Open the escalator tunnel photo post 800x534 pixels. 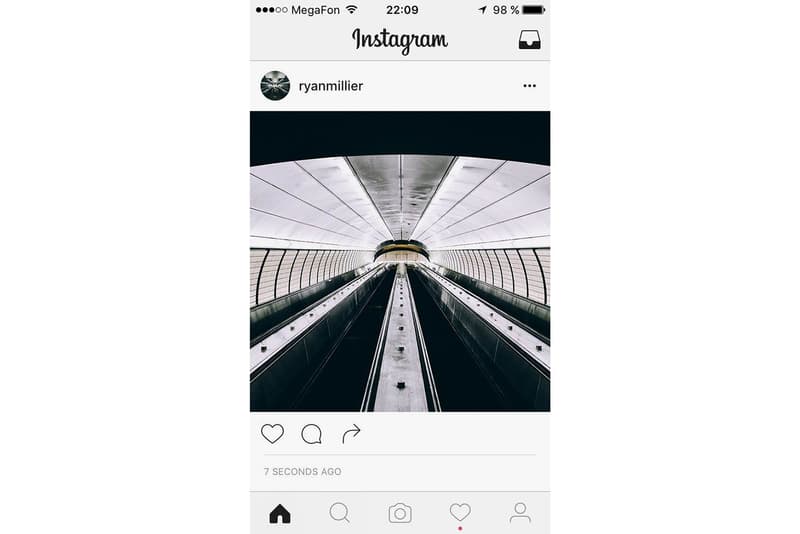click(400, 262)
